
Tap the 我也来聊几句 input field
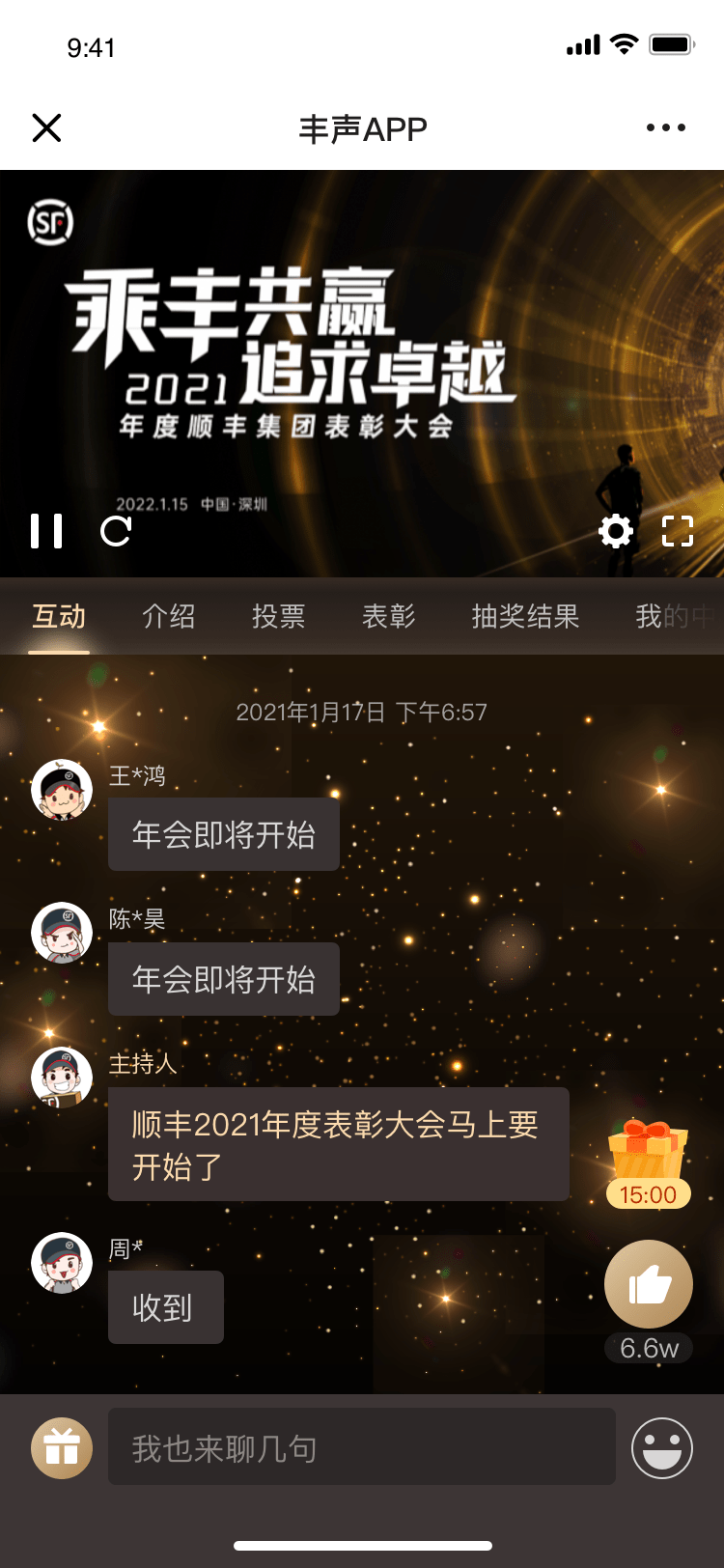362,1446
